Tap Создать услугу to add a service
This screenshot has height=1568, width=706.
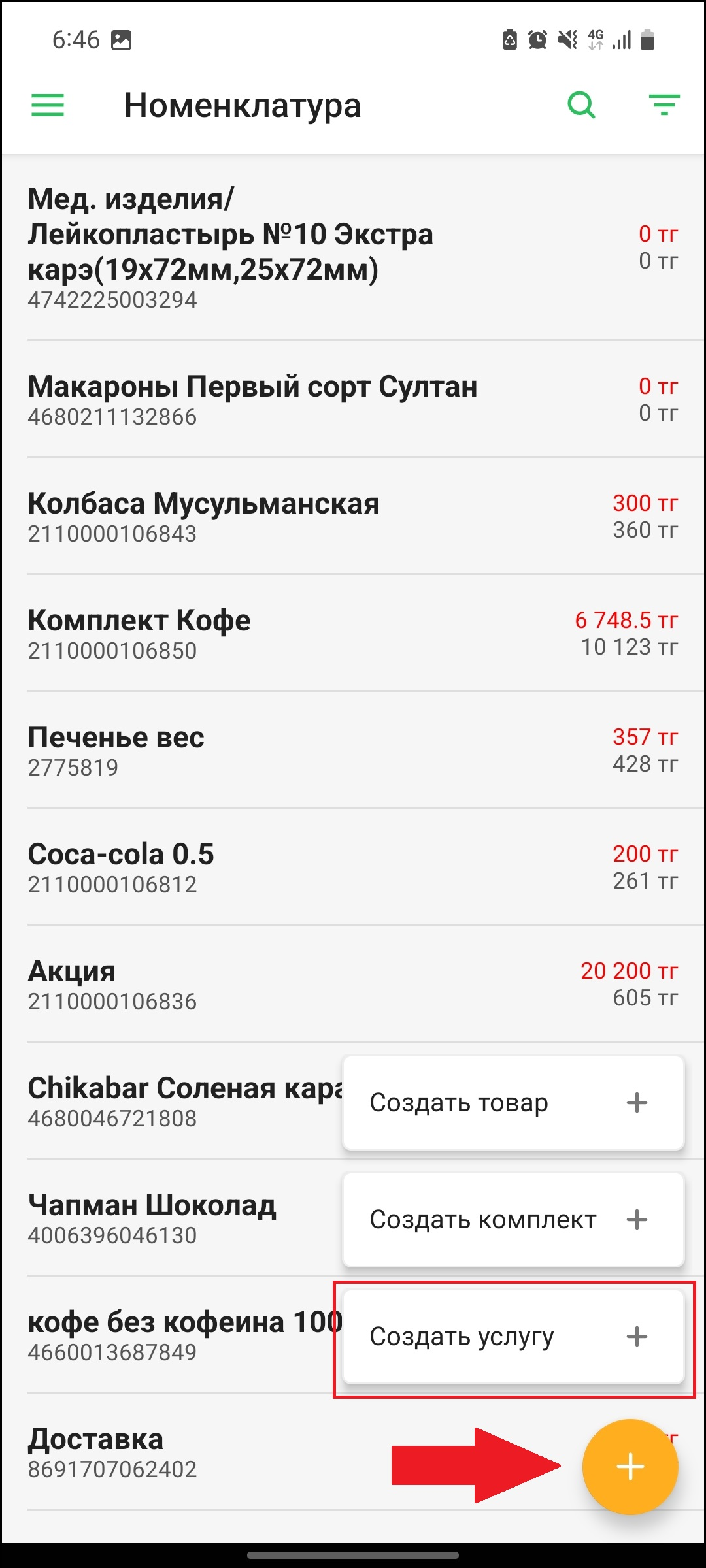(513, 1337)
